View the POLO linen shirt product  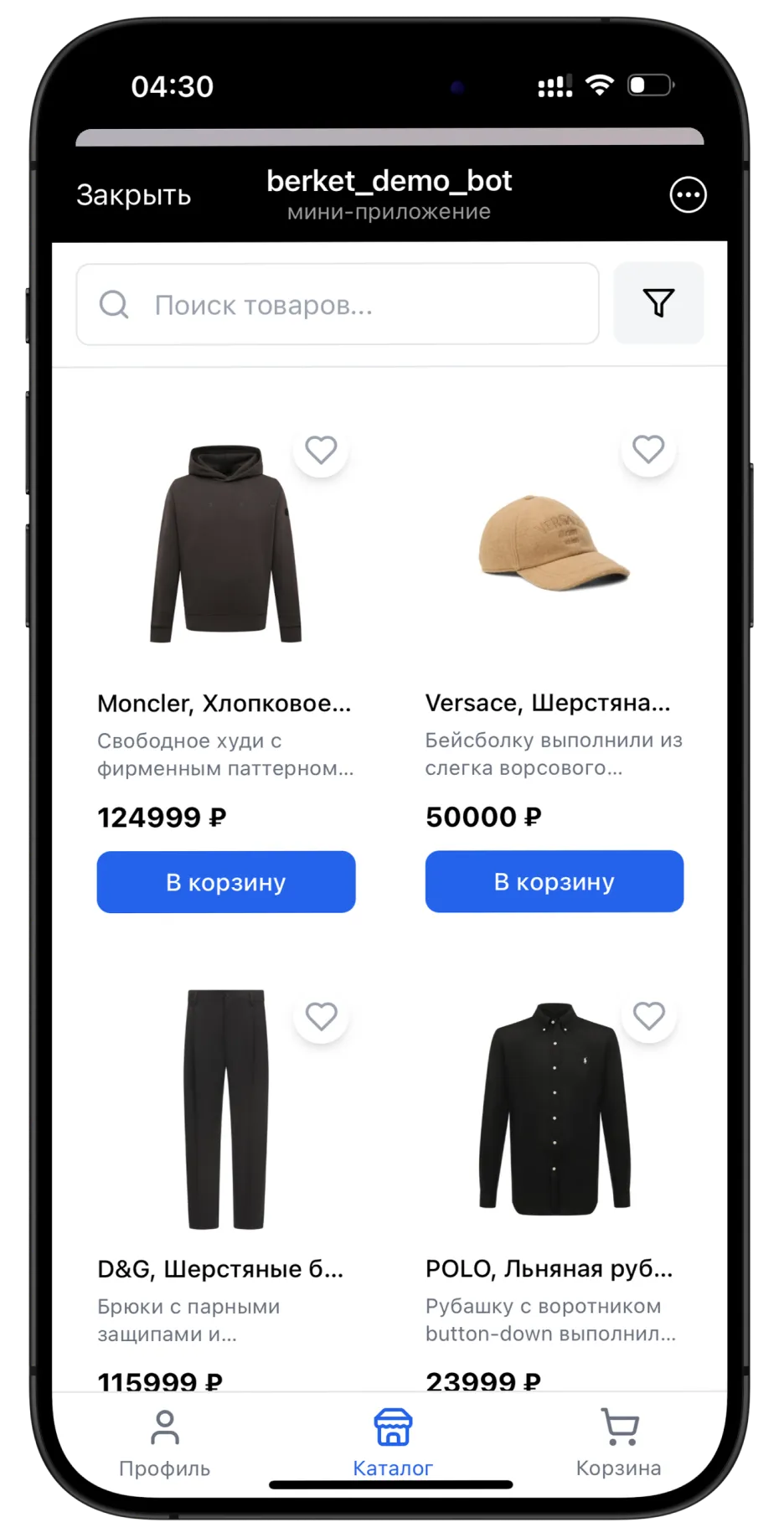(x=554, y=1110)
